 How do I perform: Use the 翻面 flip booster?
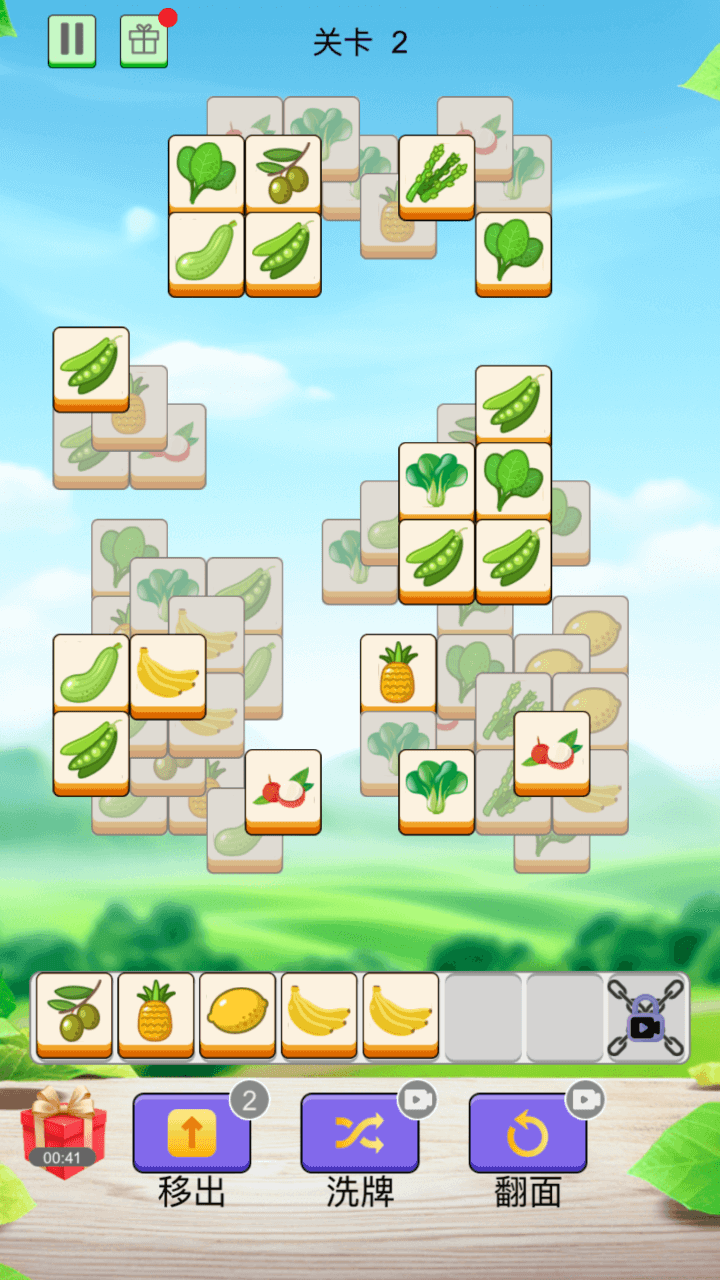[528, 1133]
